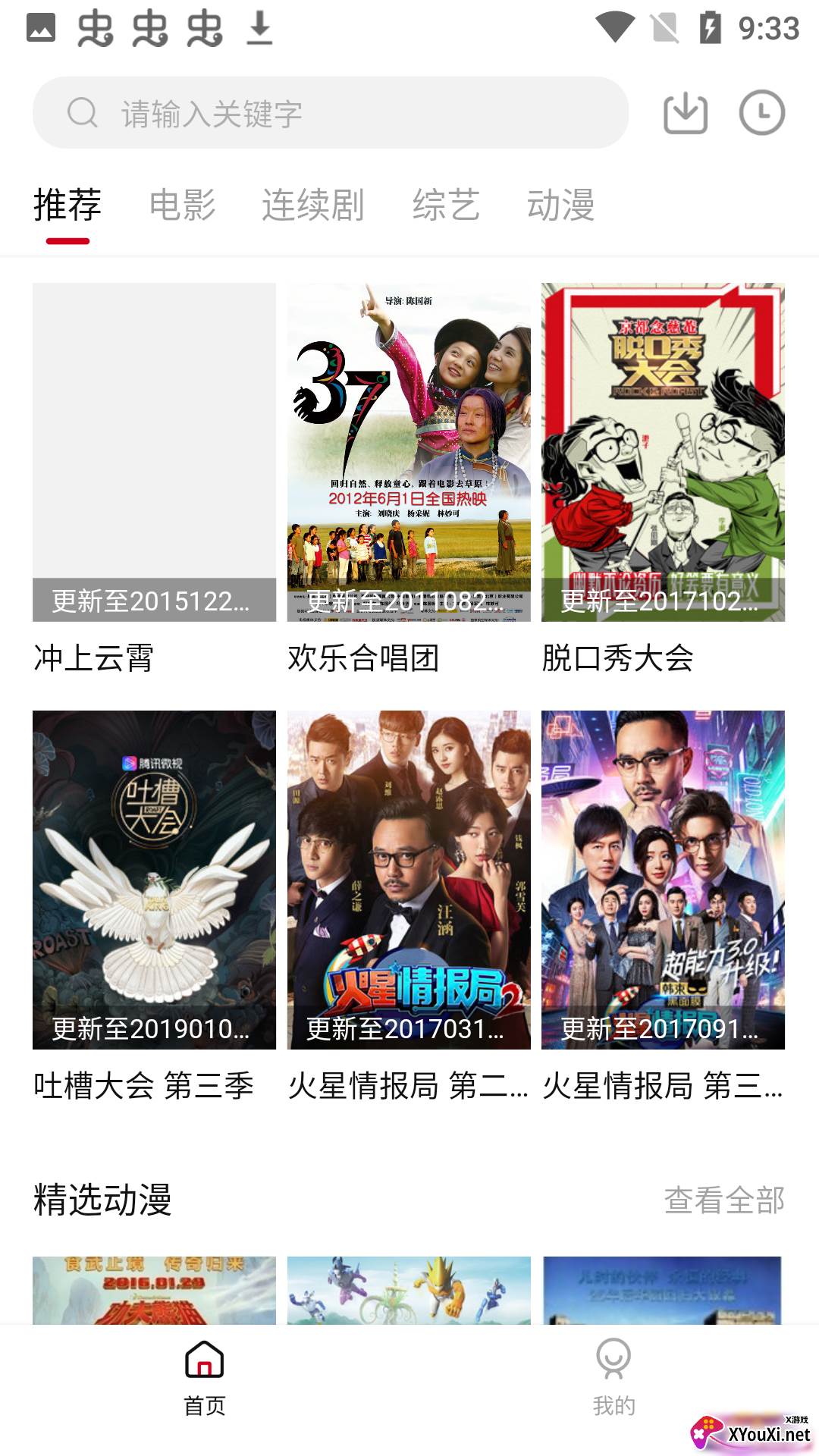Open the 脱口秀大会 poster
This screenshot has width=819, height=1456.
663,453
